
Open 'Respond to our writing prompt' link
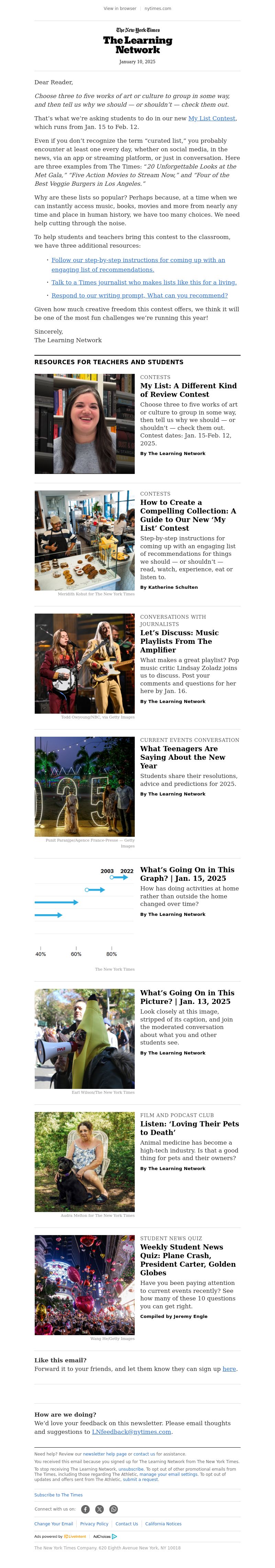coord(139,295)
